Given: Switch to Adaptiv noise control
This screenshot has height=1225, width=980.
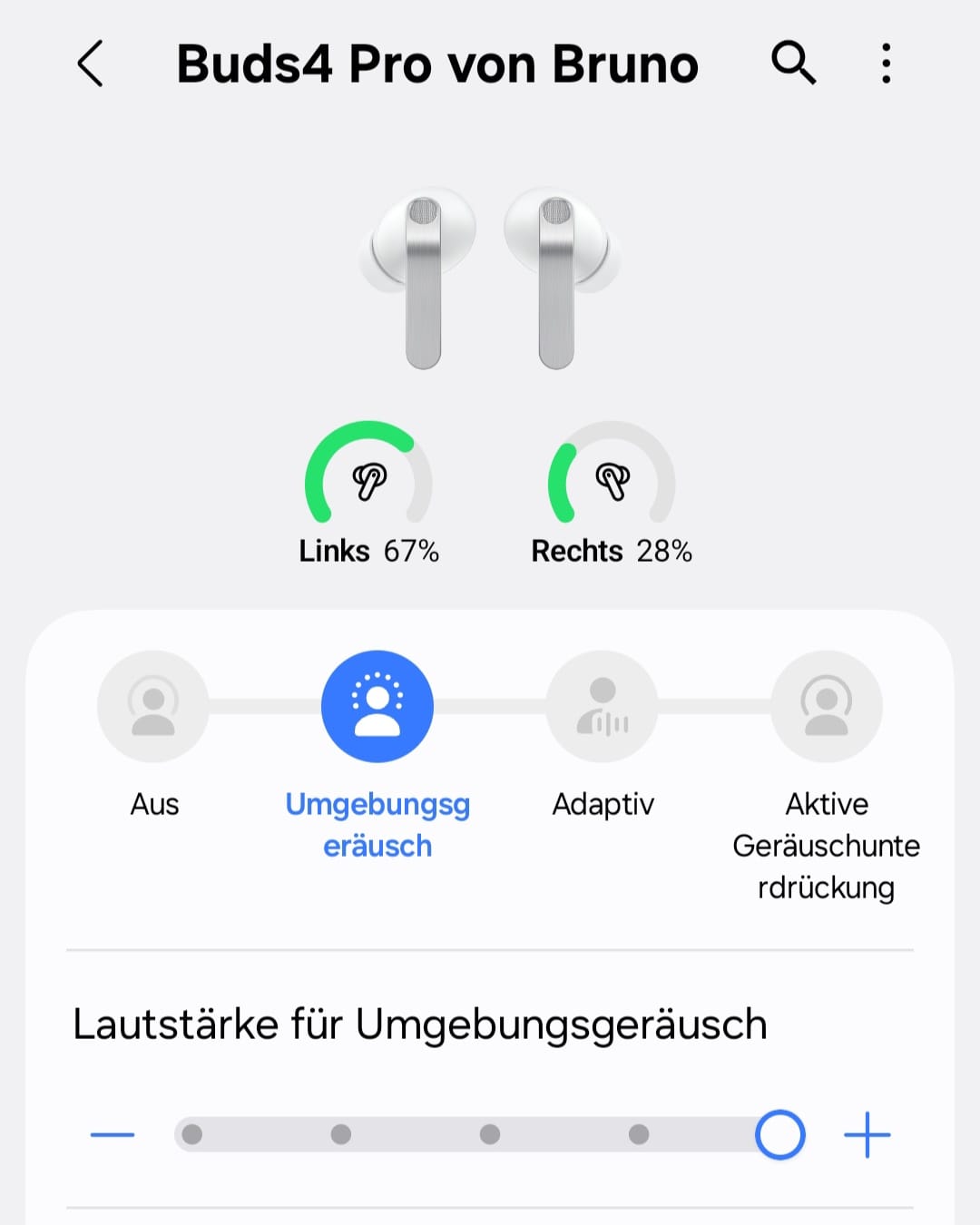Looking at the screenshot, I should coord(603,706).
